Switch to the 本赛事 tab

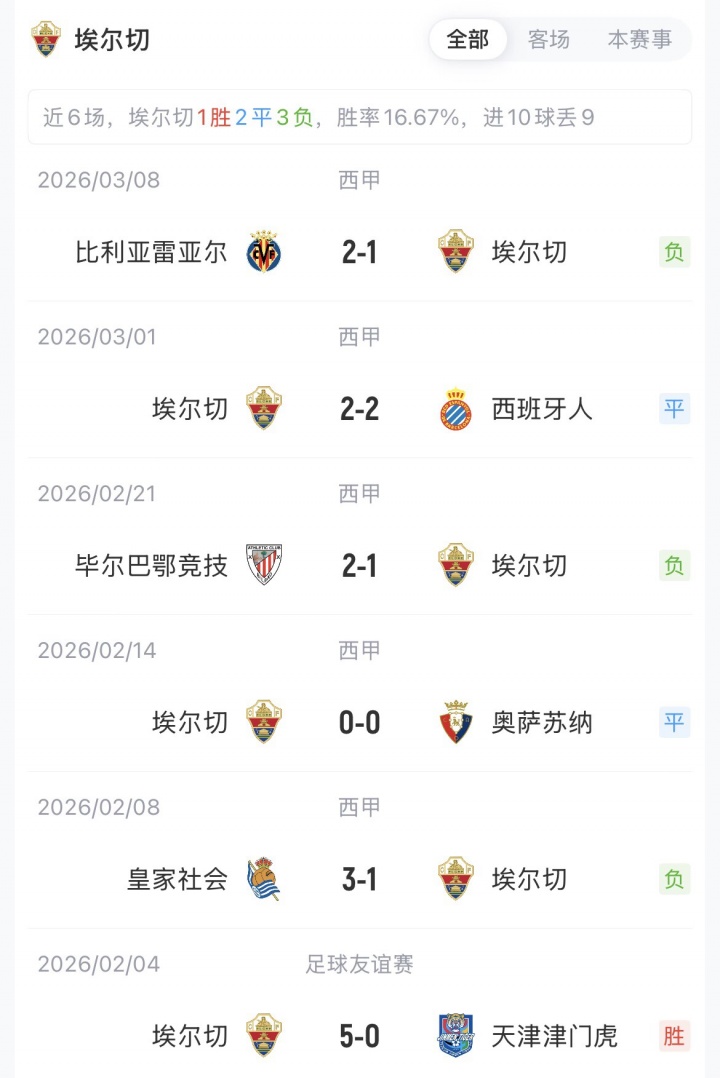click(640, 40)
